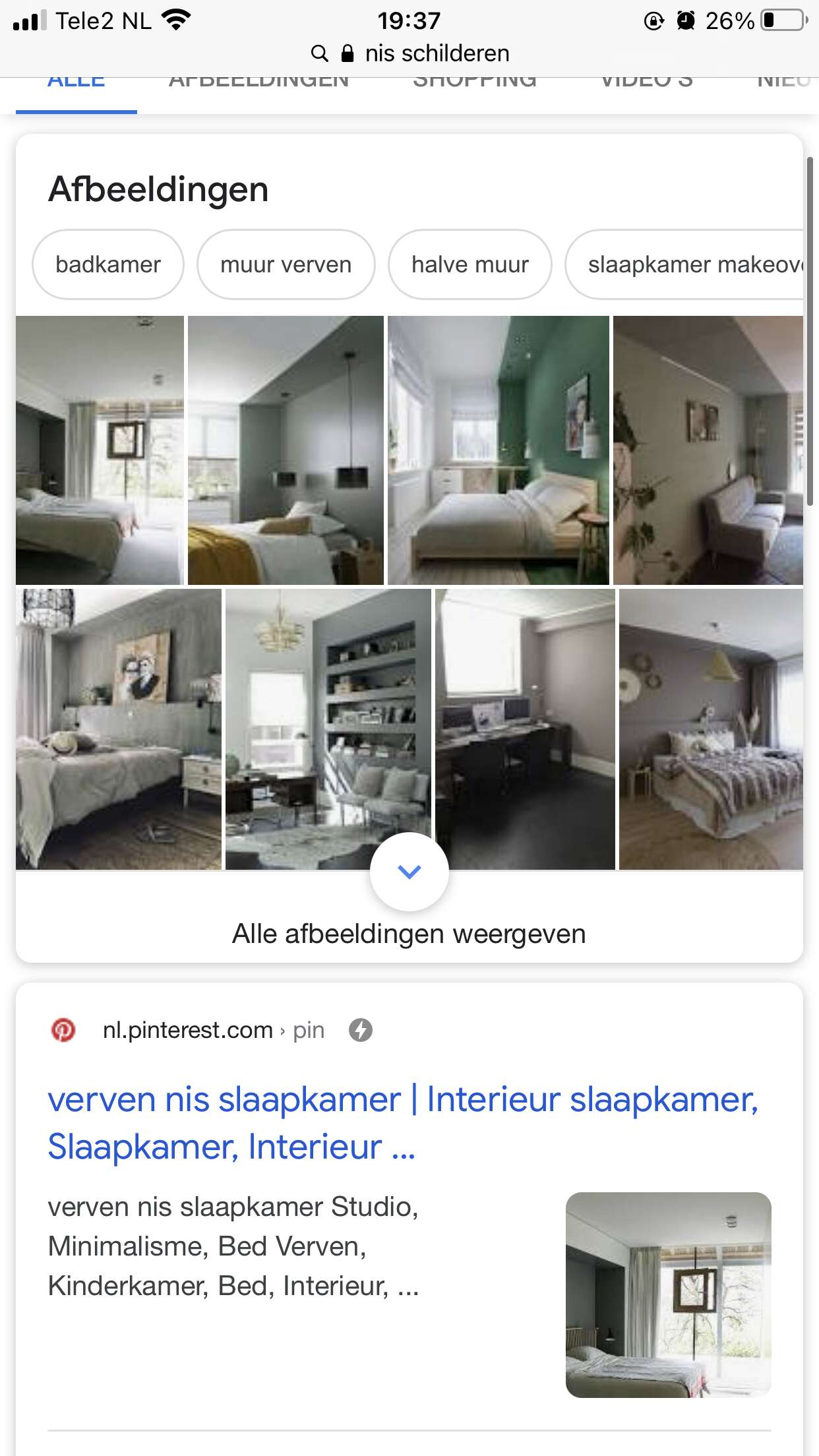Open the image with the grey bookshelf niche
Image resolution: width=819 pixels, height=1456 pixels.
328,729
